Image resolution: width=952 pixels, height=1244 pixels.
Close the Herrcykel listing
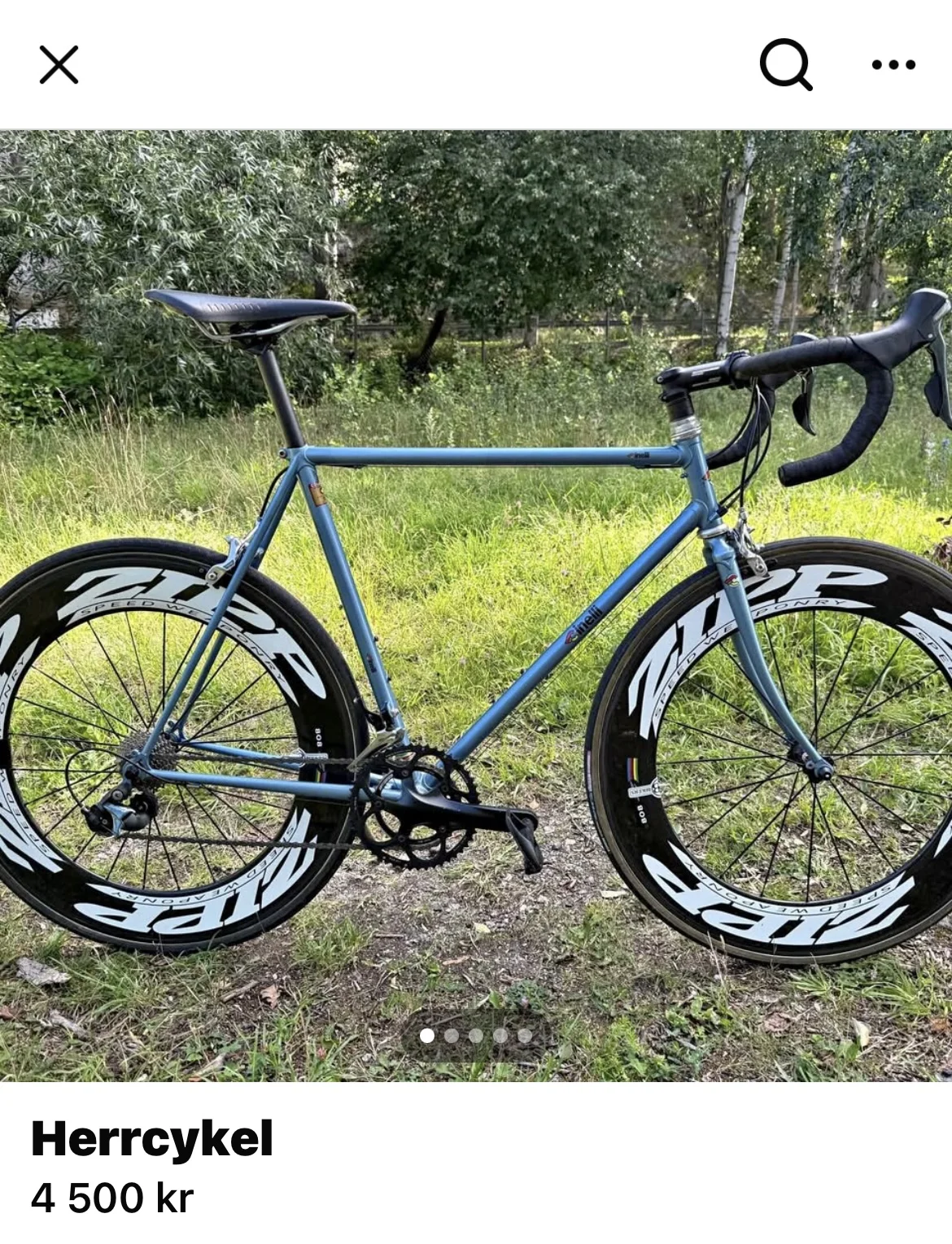pyautogui.click(x=59, y=65)
